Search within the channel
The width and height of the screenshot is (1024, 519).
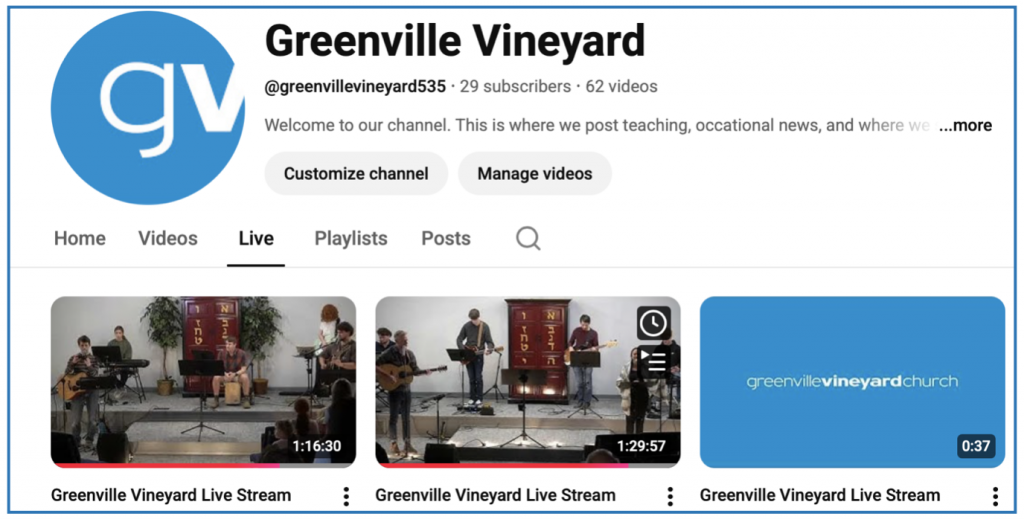click(528, 238)
